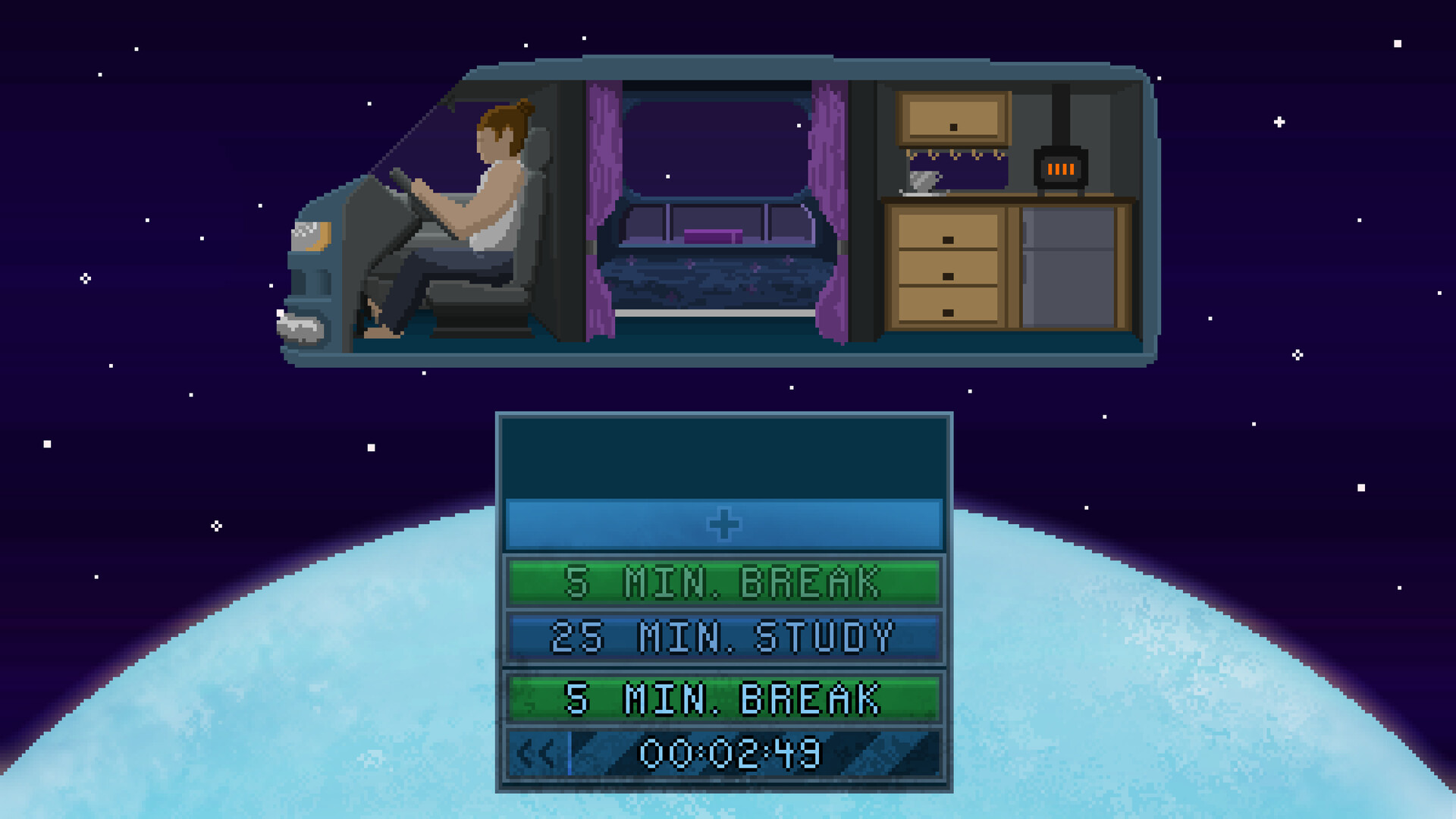1456x819 pixels.
Task: Add a new timer block with the plus button
Action: click(x=723, y=524)
